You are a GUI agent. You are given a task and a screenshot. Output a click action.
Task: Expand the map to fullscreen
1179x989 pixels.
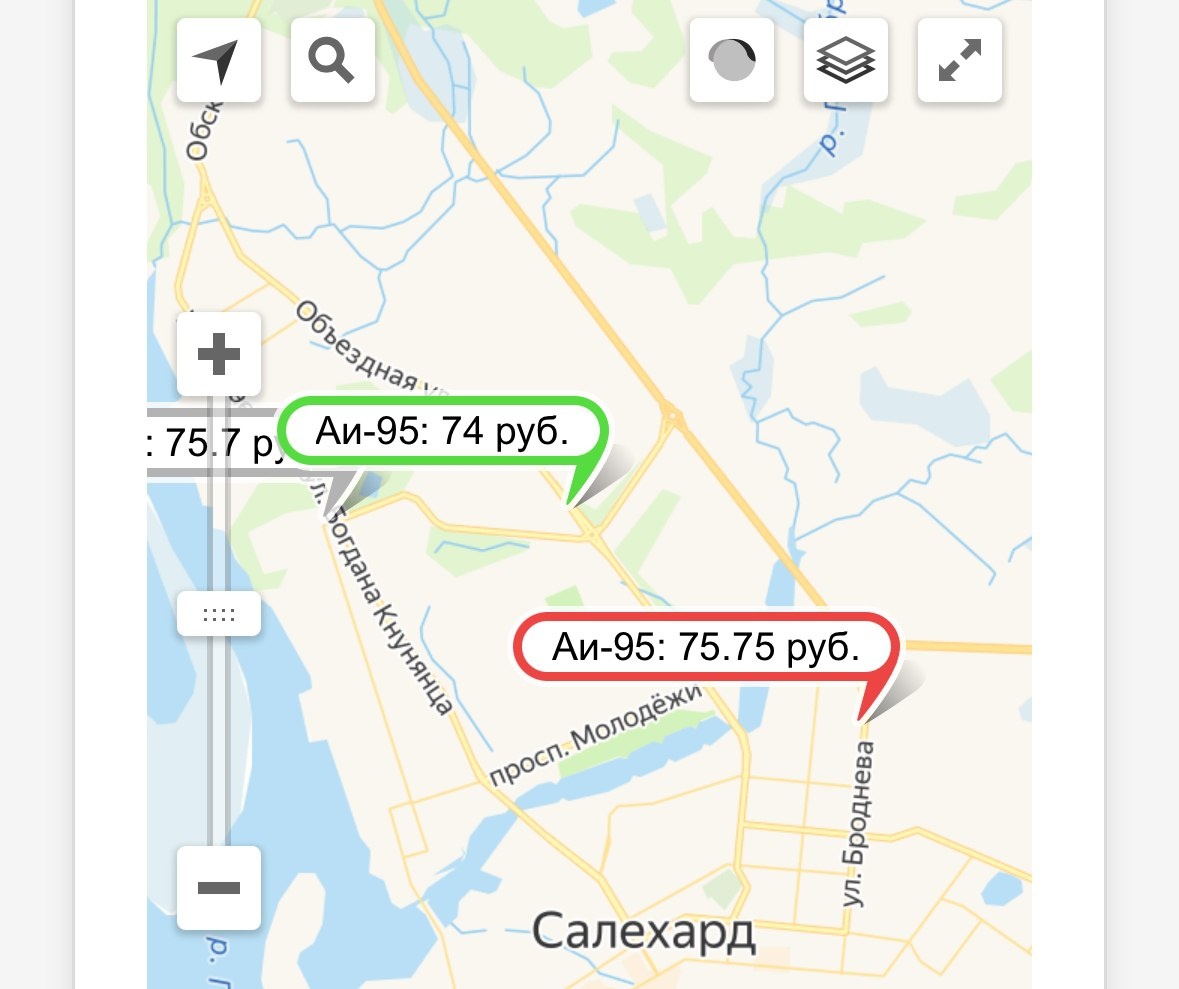959,60
